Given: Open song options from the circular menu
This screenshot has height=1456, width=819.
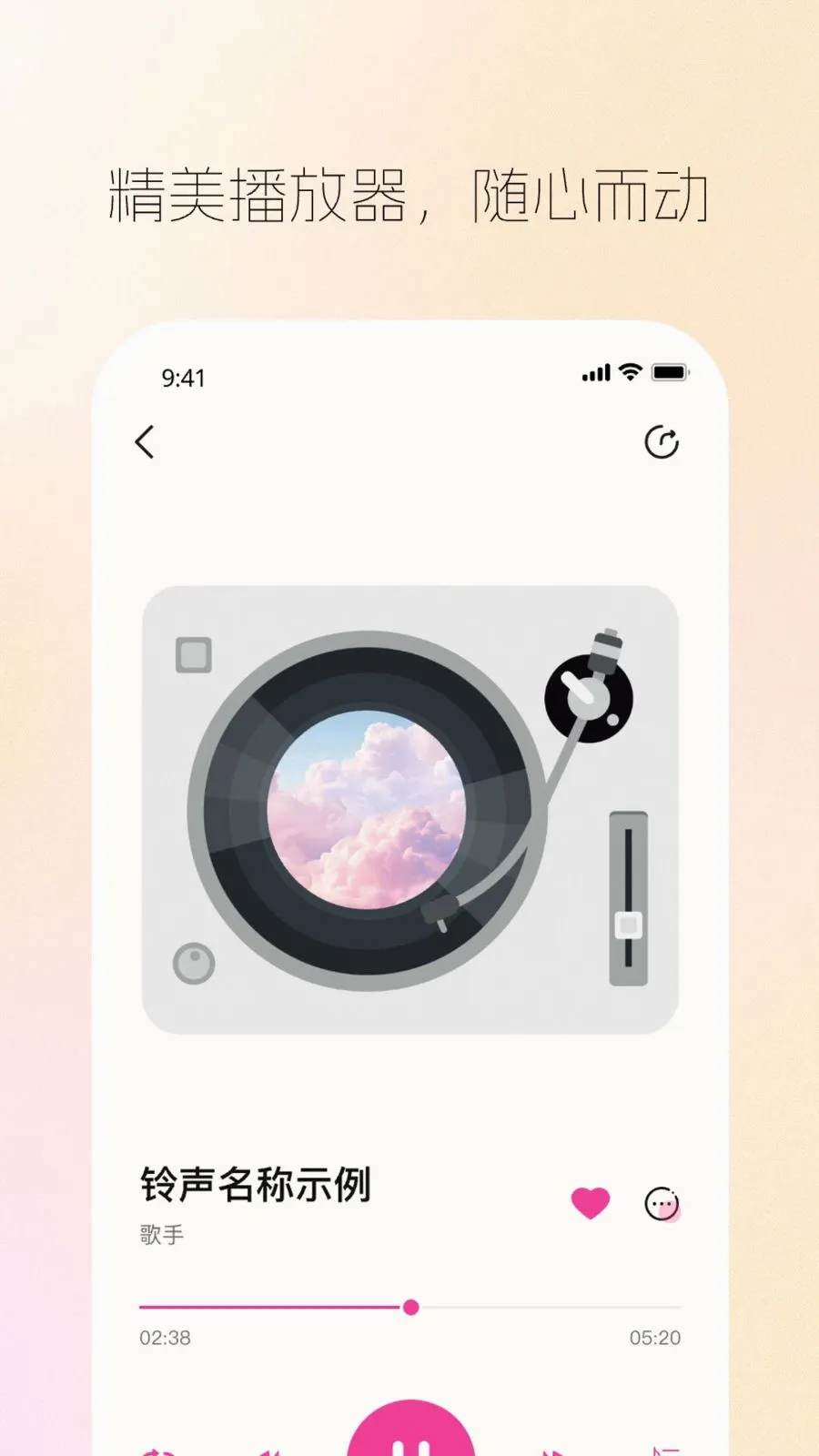Looking at the screenshot, I should point(663,1203).
